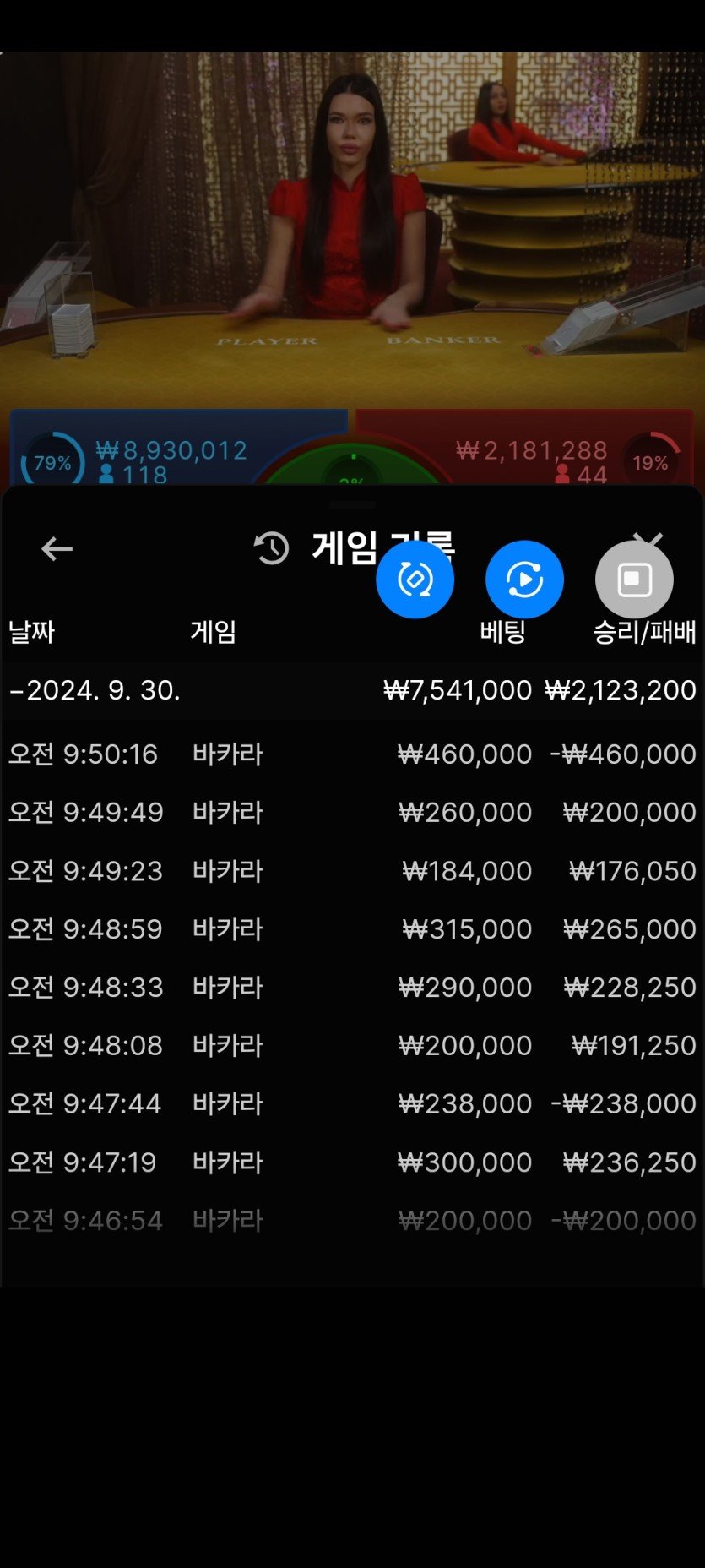Open the 9:47:44 baccarat record
Screen dimensions: 705x1568
(x=352, y=1103)
